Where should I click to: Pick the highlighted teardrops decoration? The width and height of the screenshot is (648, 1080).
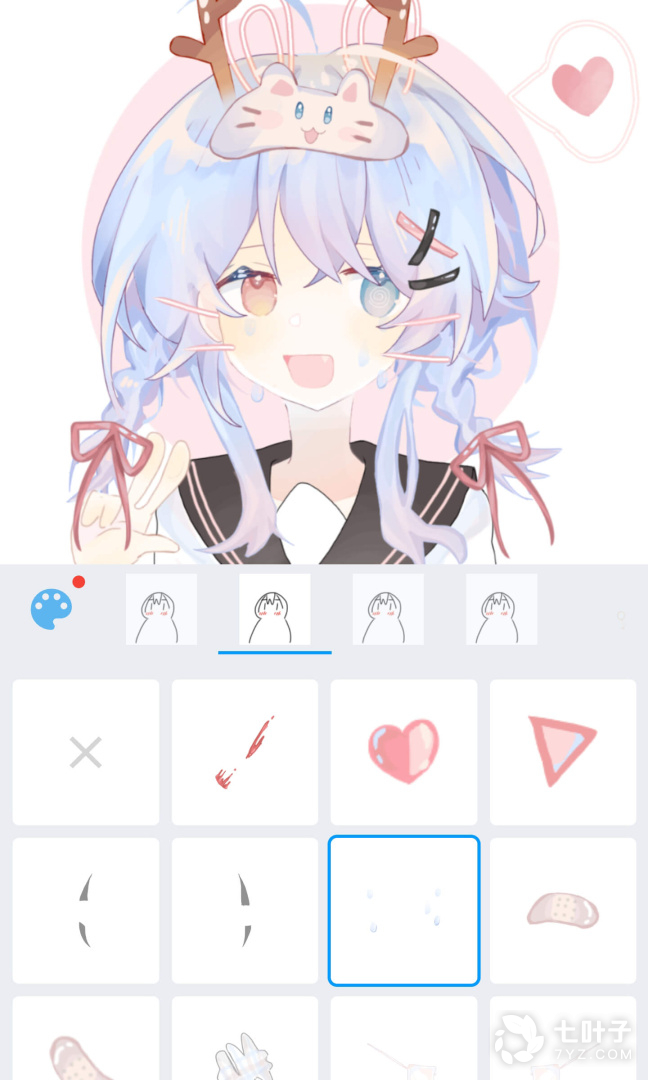[x=404, y=910]
